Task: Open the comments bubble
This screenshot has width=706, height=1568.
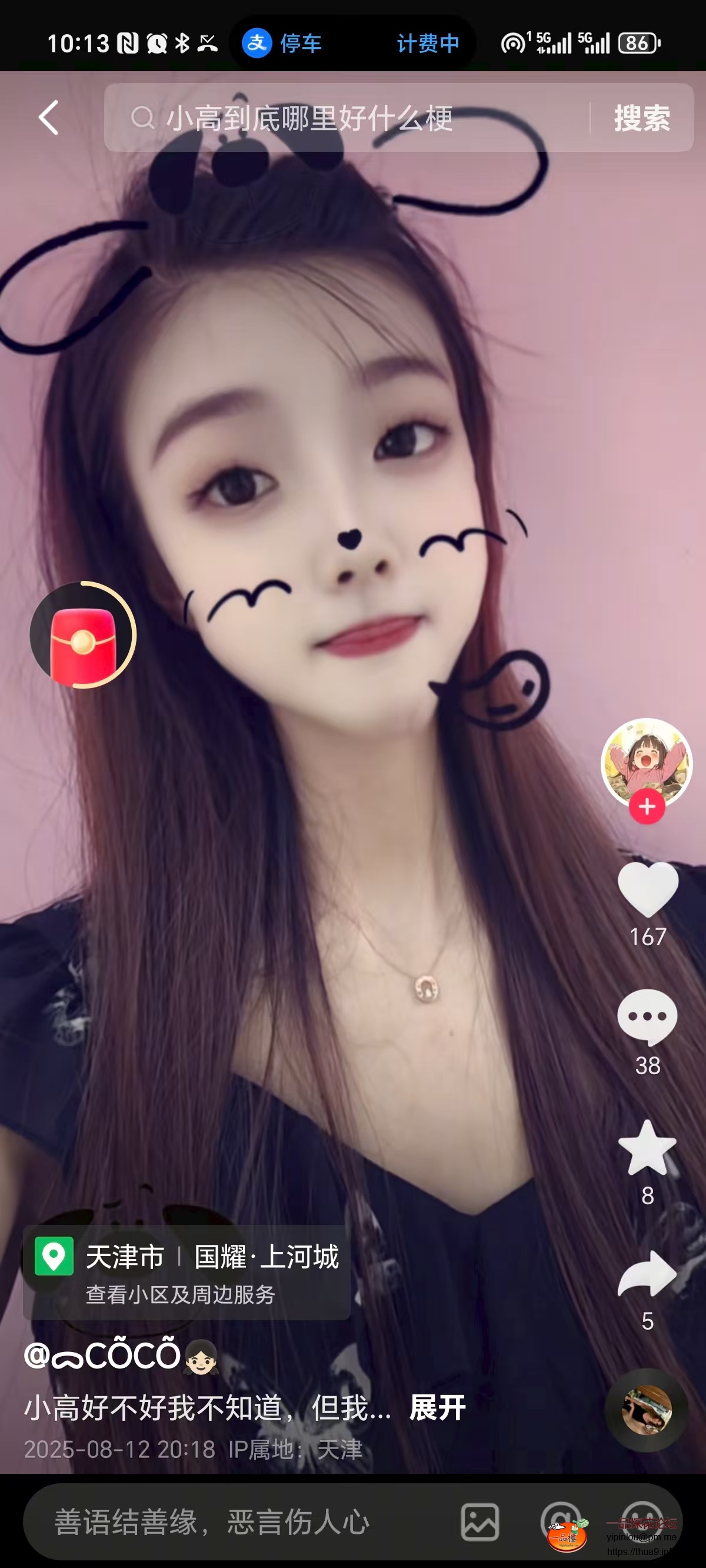Action: (648, 1018)
